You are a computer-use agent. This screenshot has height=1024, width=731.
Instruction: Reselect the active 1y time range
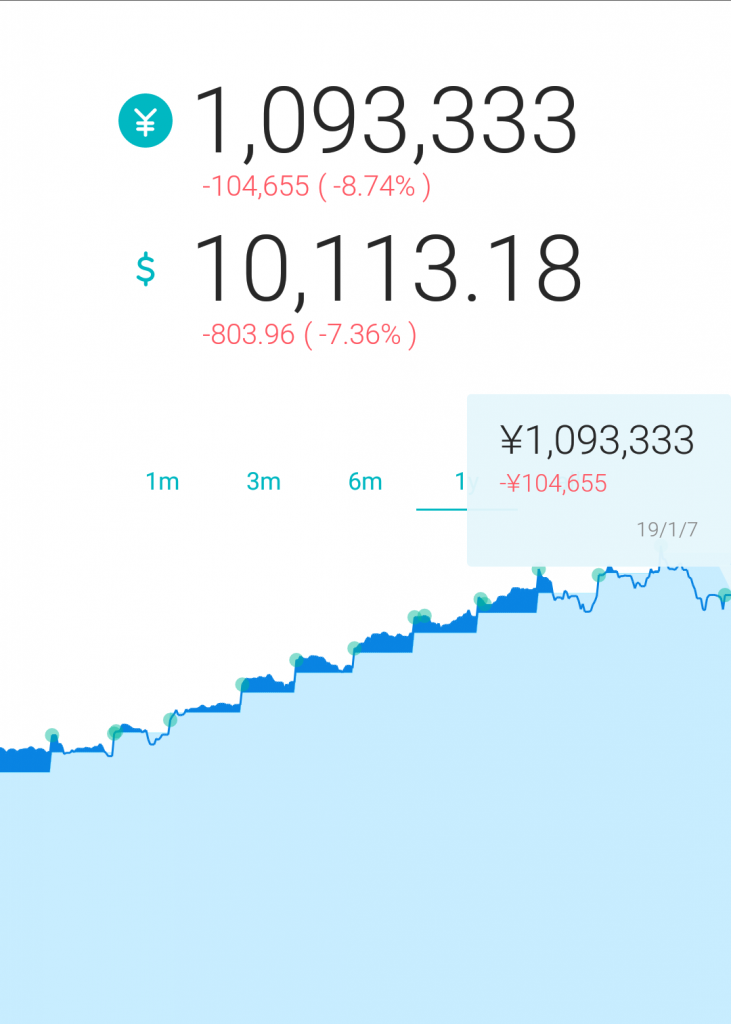[x=463, y=481]
